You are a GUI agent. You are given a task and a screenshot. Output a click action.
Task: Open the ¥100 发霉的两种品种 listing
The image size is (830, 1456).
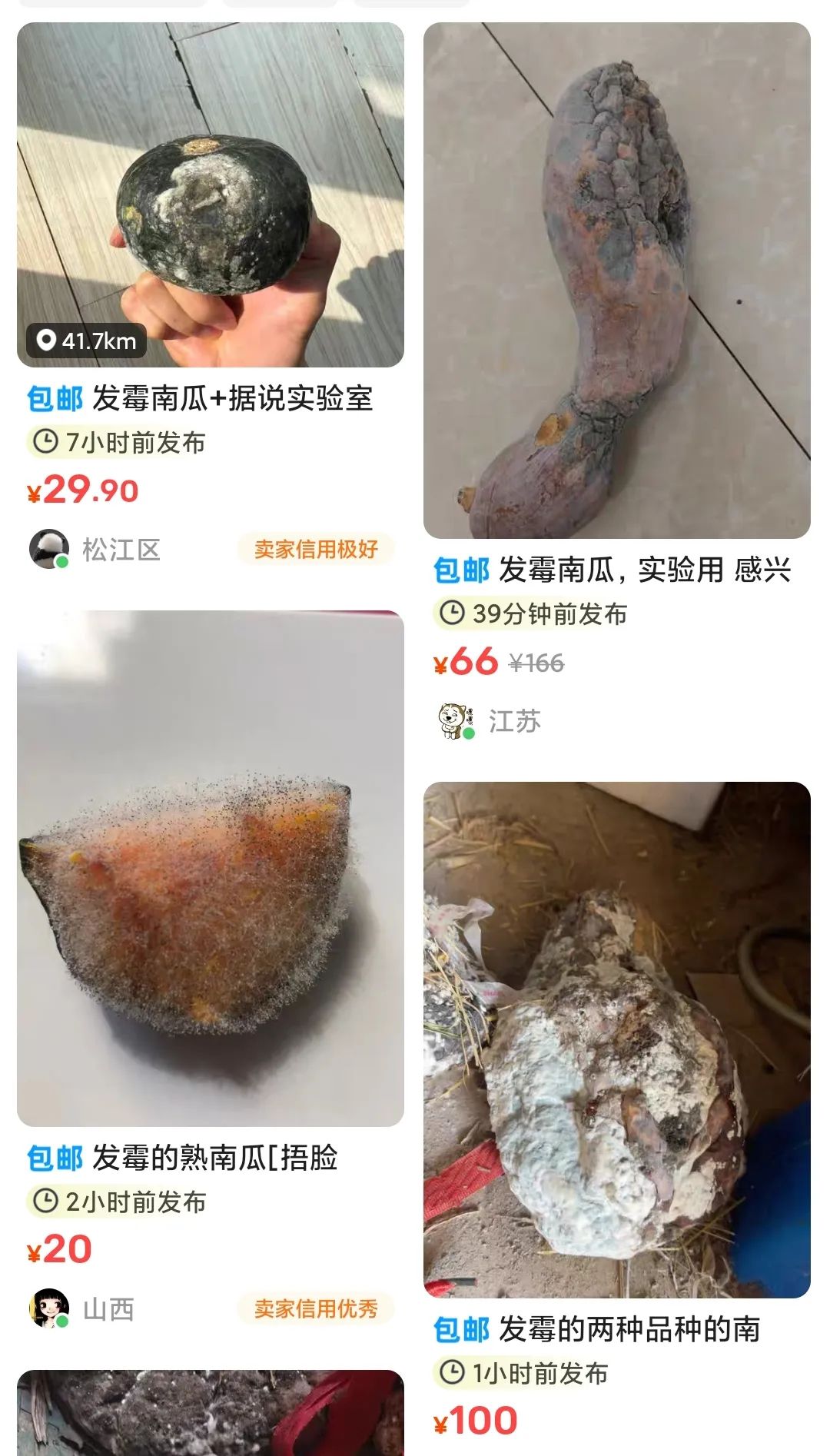(616, 1039)
